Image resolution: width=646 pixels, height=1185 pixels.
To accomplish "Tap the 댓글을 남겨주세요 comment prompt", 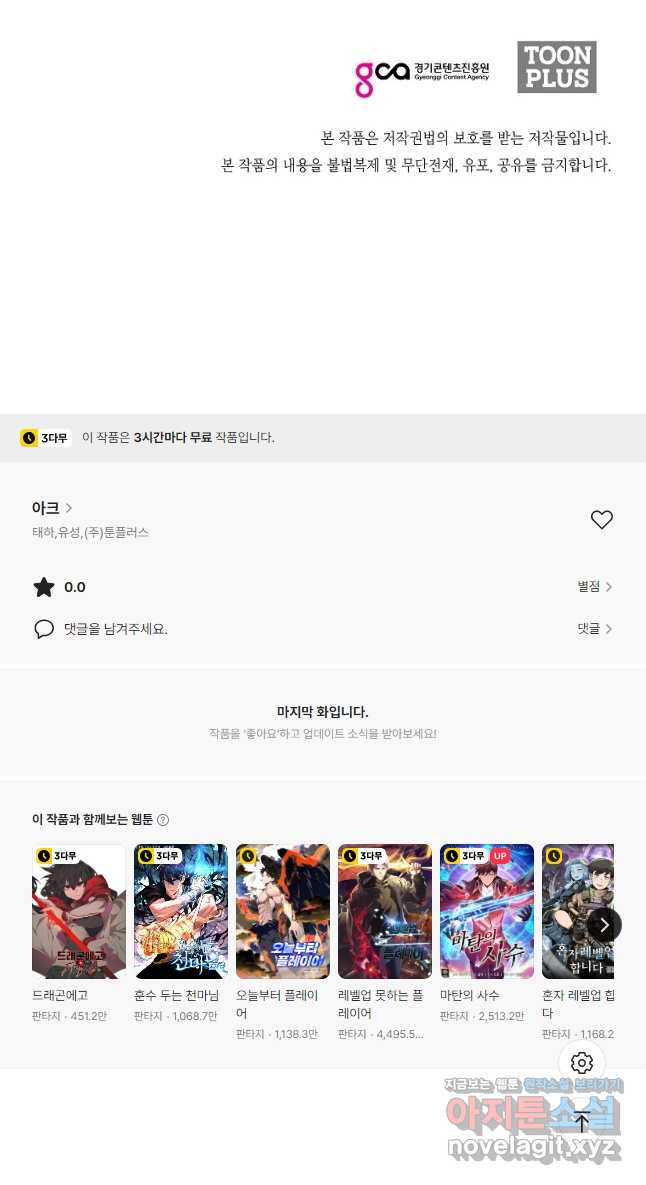I will tap(115, 629).
